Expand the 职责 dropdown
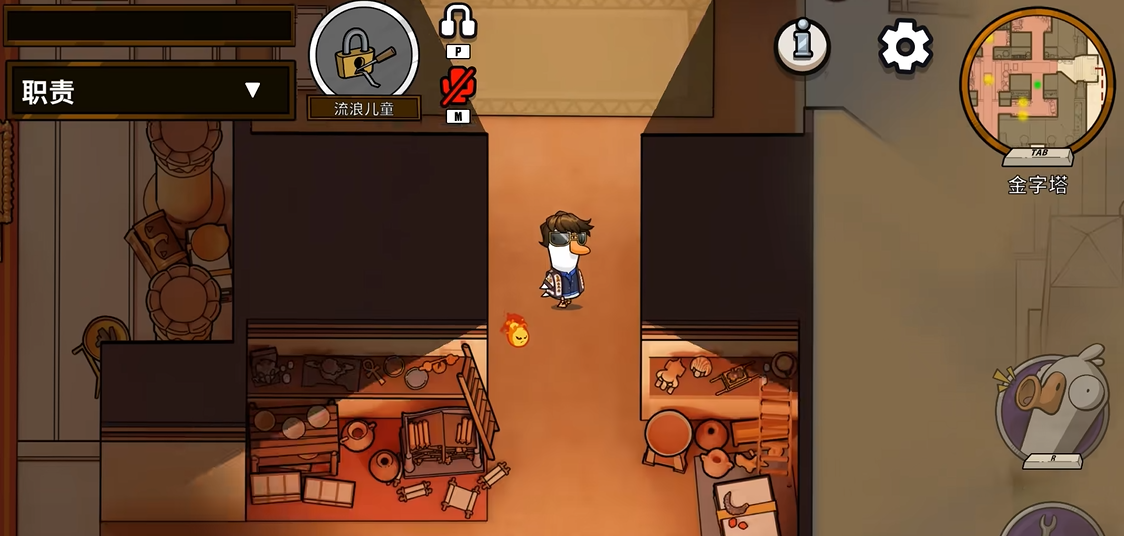The width and height of the screenshot is (1124, 536). (x=150, y=91)
